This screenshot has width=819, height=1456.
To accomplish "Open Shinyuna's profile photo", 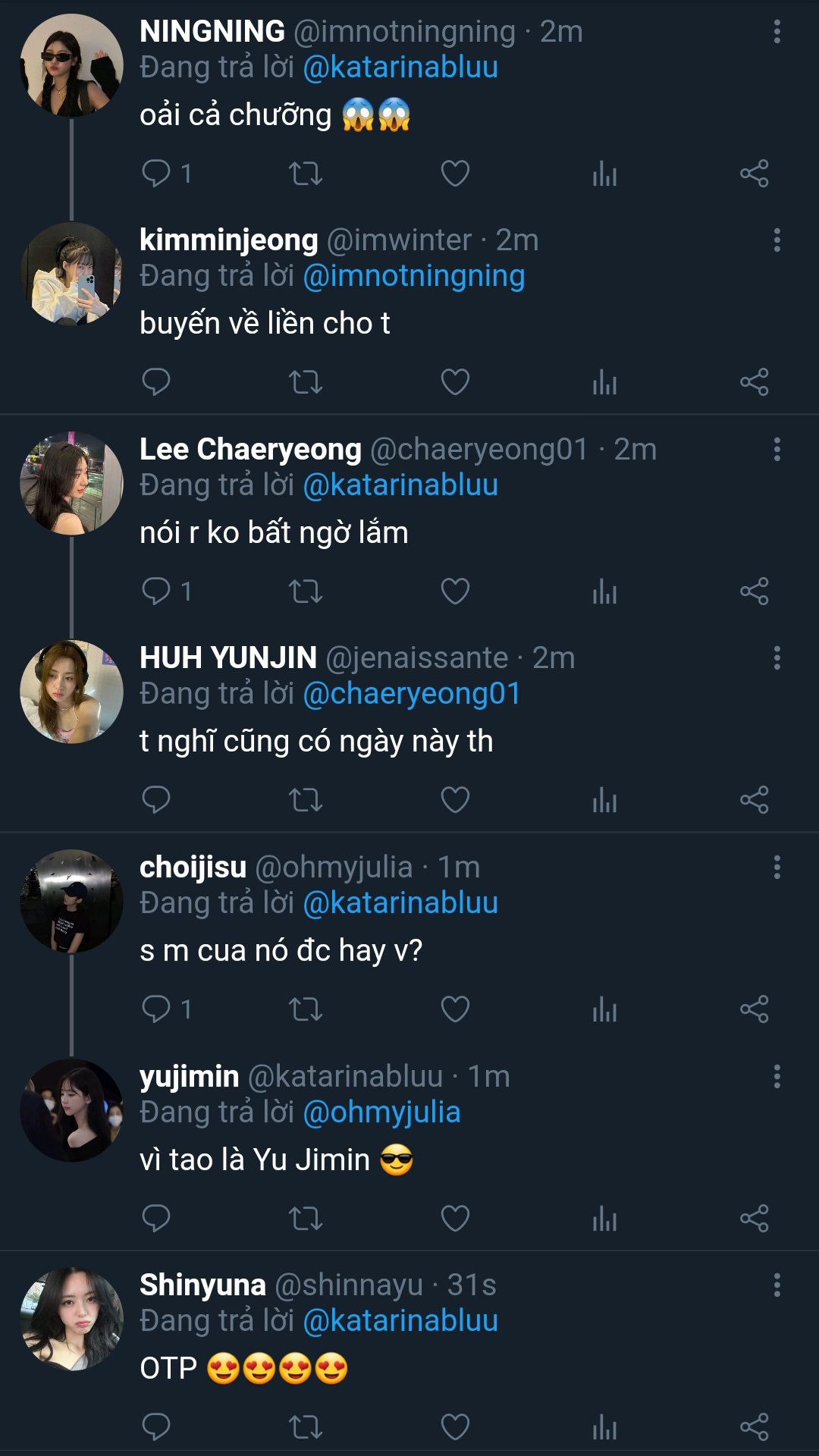I will (71, 1319).
